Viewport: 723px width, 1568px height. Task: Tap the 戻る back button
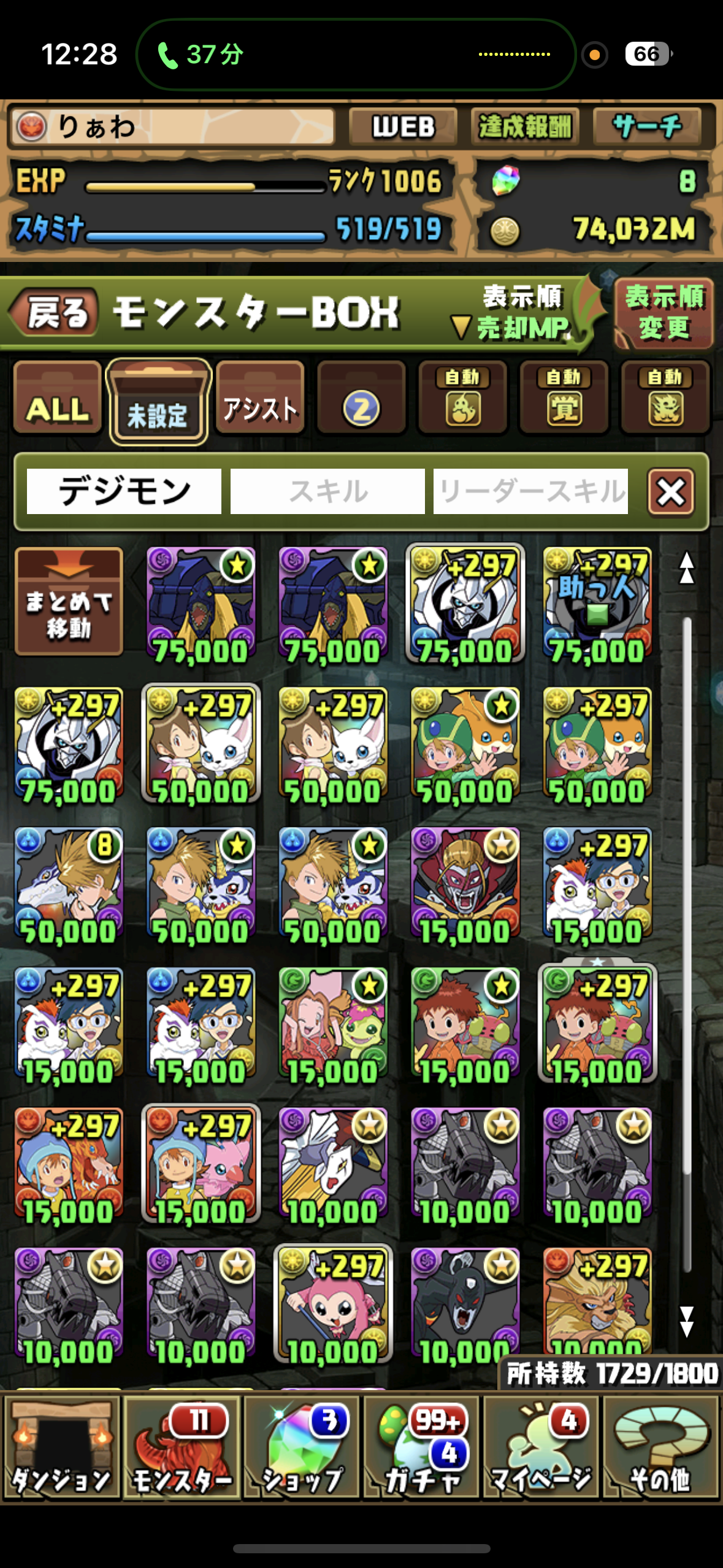(55, 312)
